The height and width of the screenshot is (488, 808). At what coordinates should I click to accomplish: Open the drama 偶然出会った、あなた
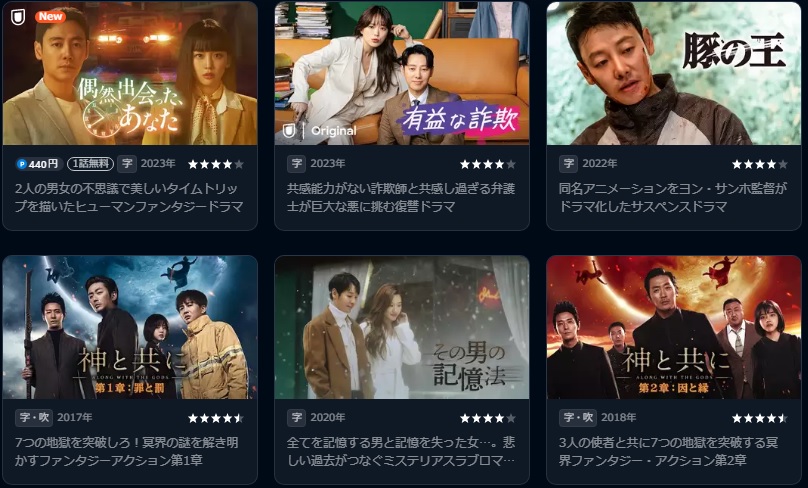tap(130, 74)
